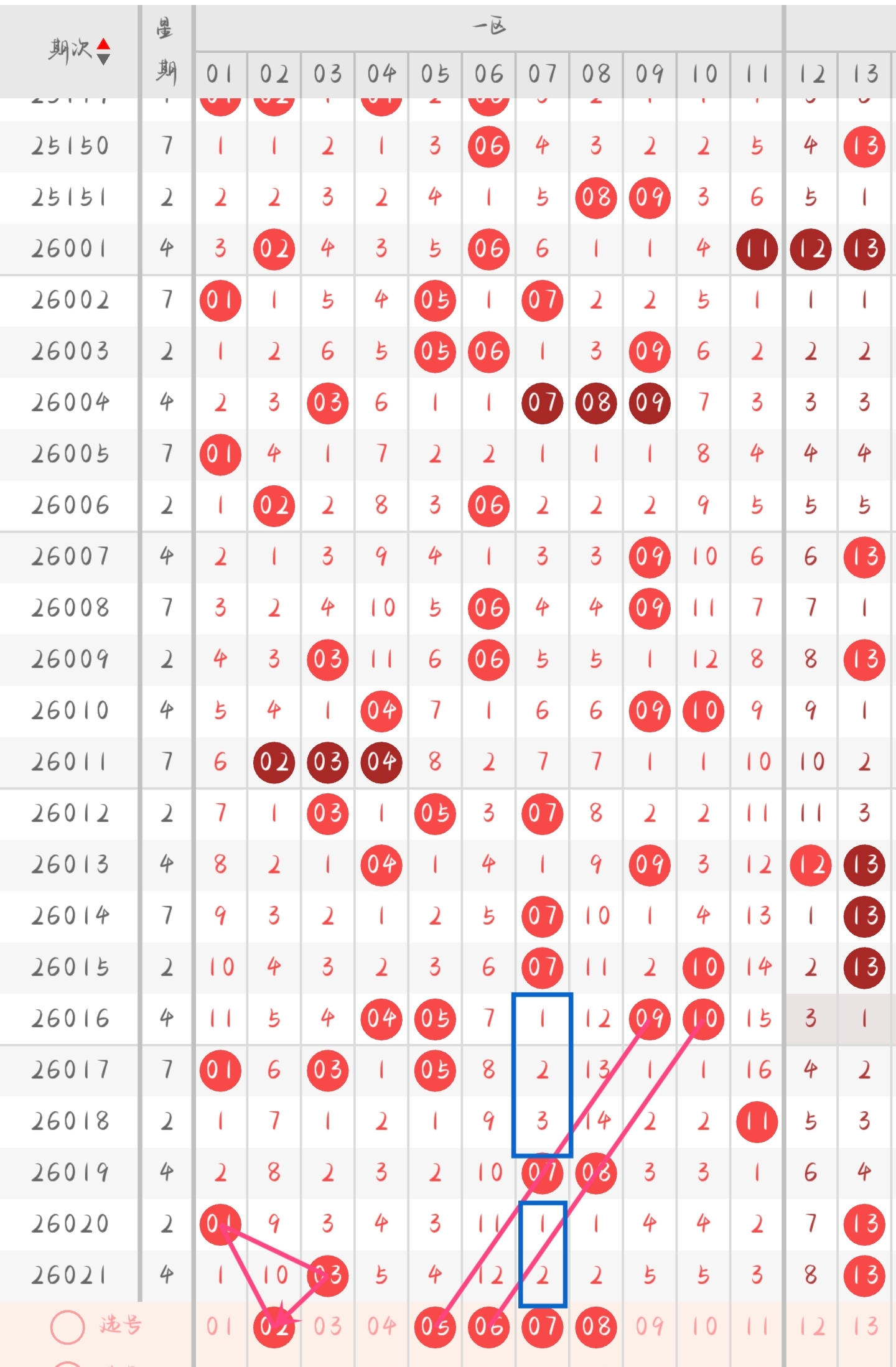896x1367 pixels.
Task: Pick number 10 in the 选号 row
Action: click(703, 1327)
